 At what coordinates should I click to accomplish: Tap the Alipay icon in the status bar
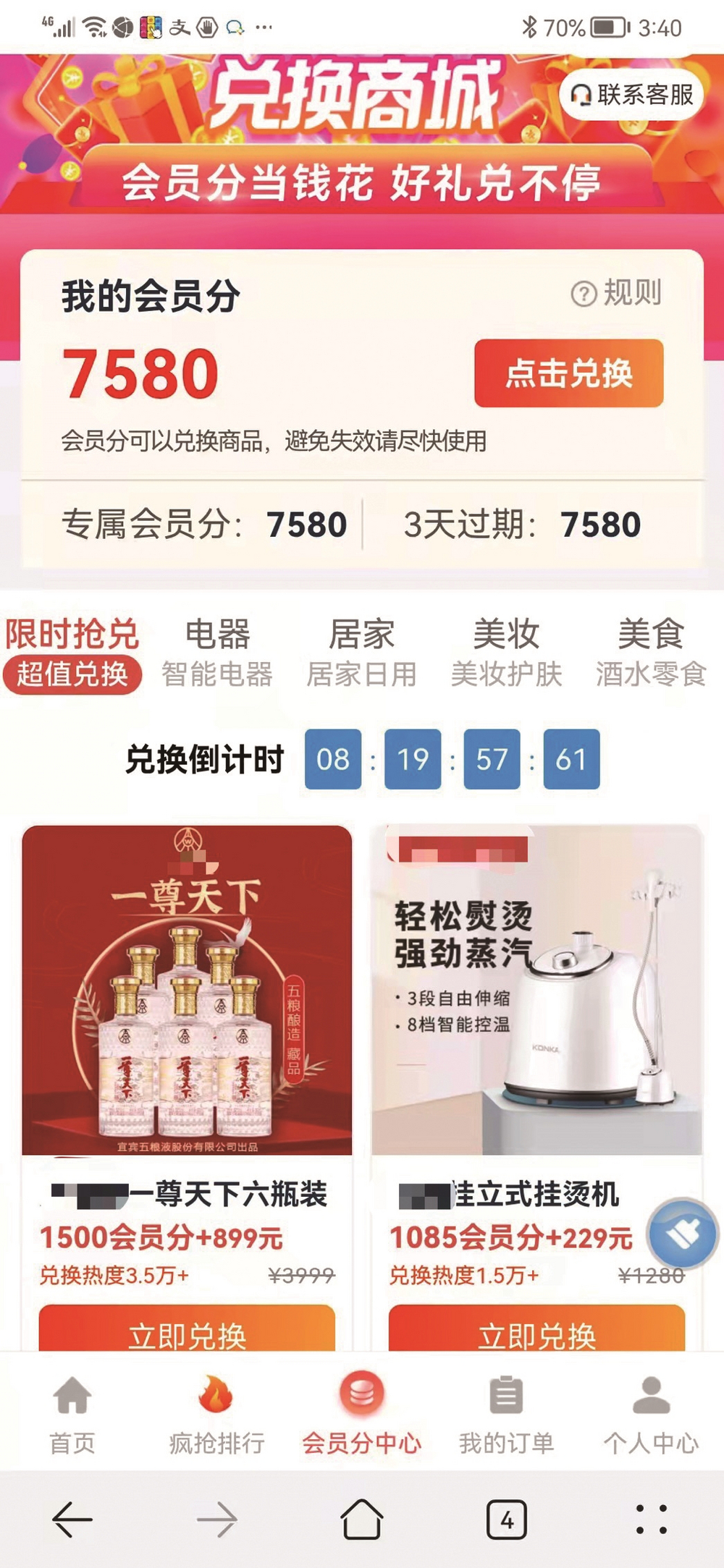click(182, 27)
